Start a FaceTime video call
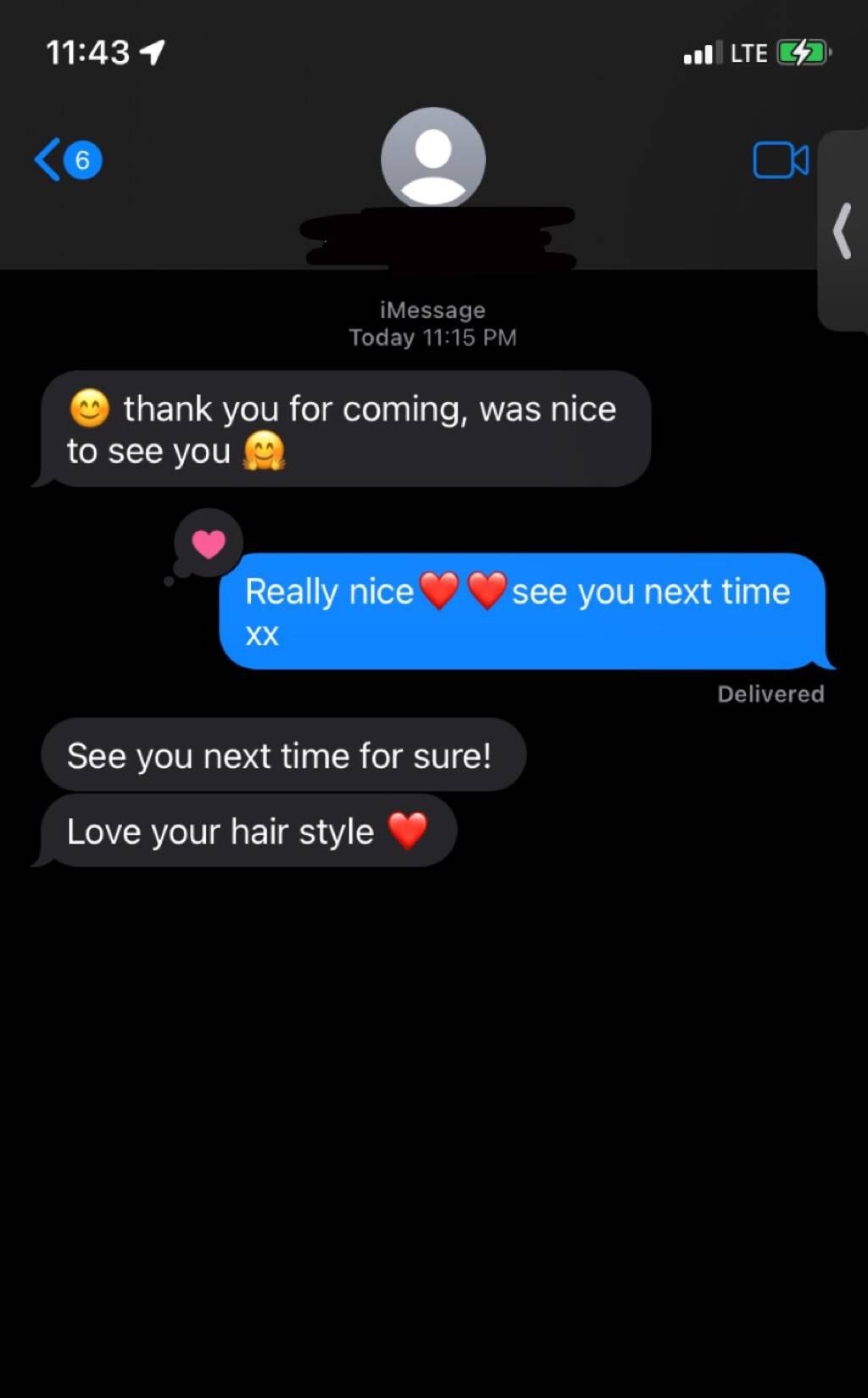 pyautogui.click(x=780, y=159)
